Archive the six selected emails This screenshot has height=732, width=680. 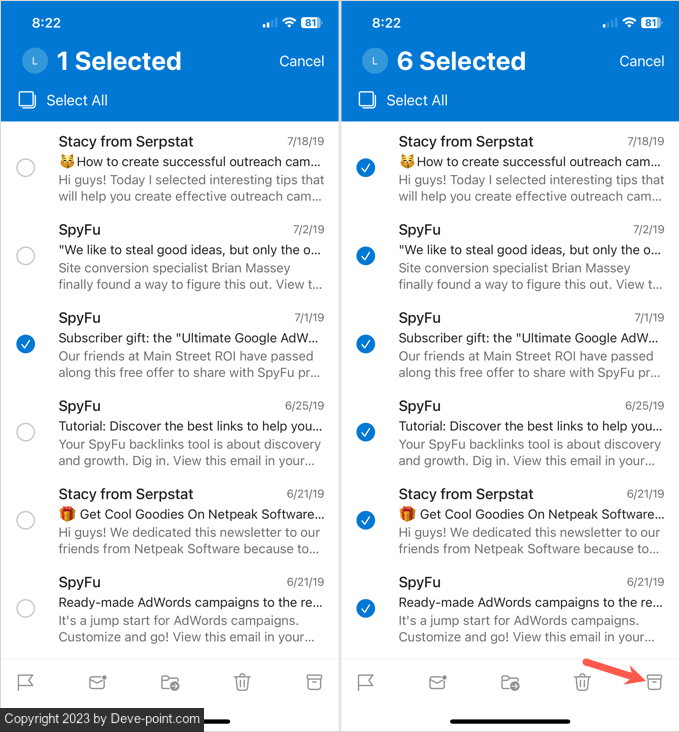pyautogui.click(x=654, y=682)
